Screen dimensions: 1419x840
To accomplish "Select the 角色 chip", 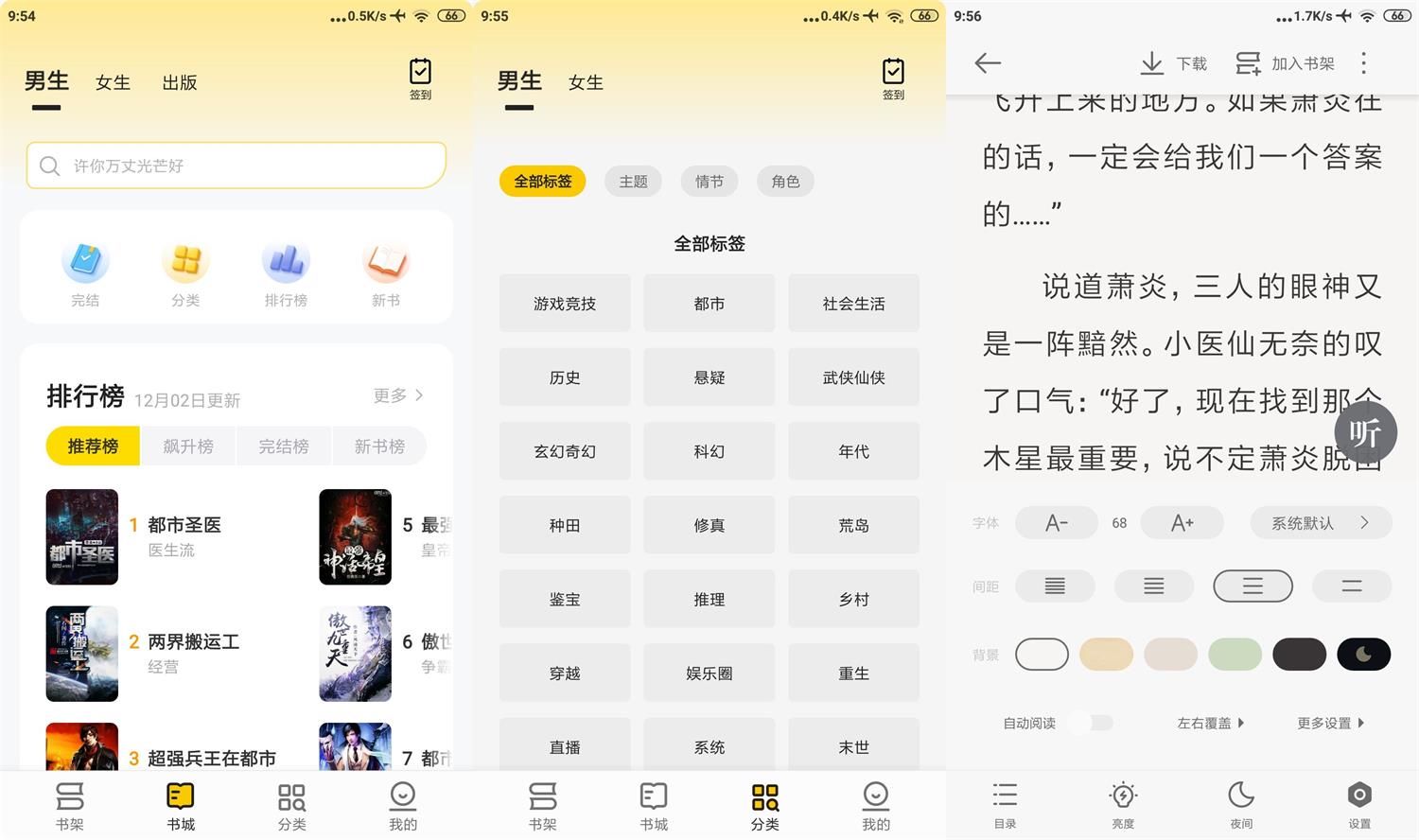I will (785, 182).
